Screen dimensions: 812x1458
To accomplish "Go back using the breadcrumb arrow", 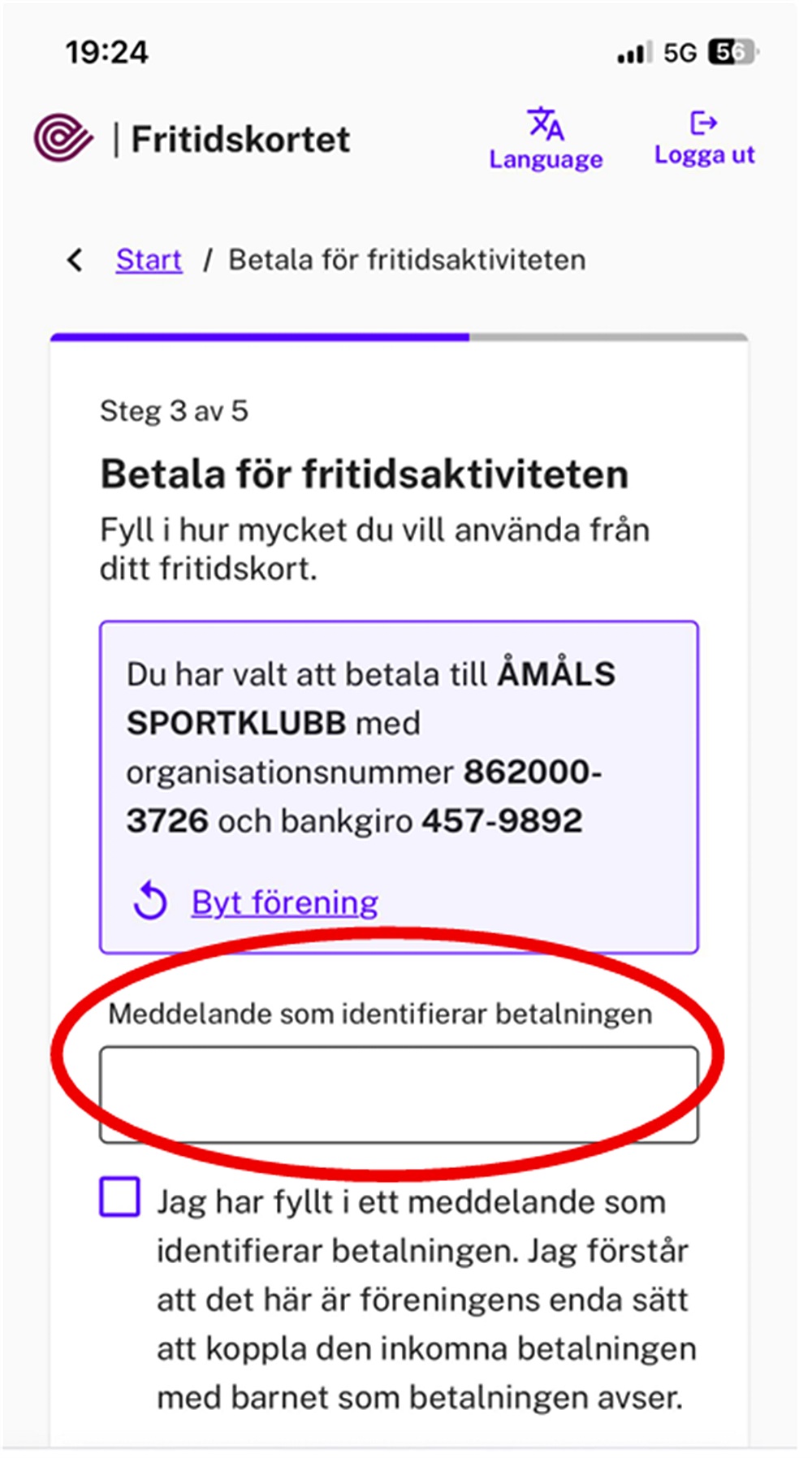I will (x=76, y=260).
